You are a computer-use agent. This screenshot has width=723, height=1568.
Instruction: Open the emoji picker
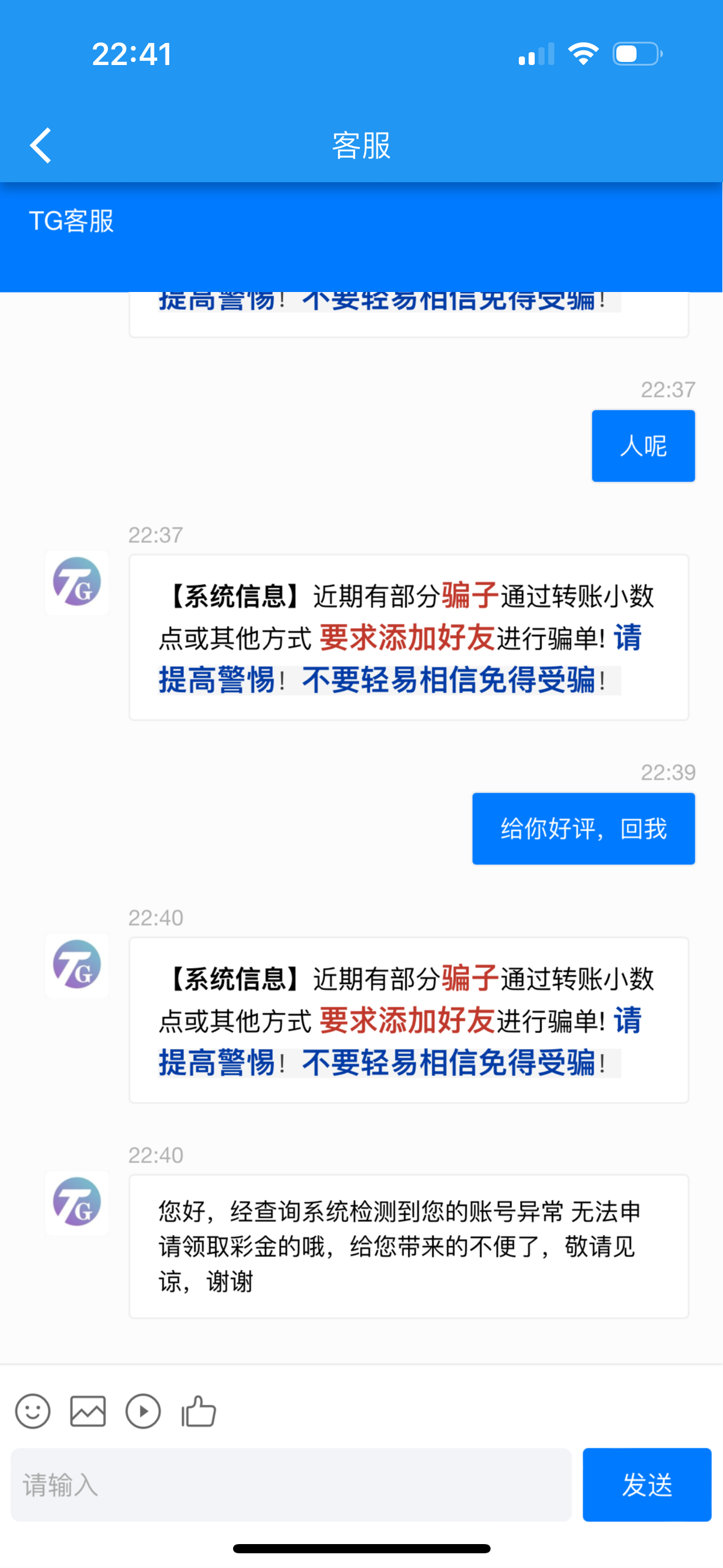pyautogui.click(x=33, y=1412)
